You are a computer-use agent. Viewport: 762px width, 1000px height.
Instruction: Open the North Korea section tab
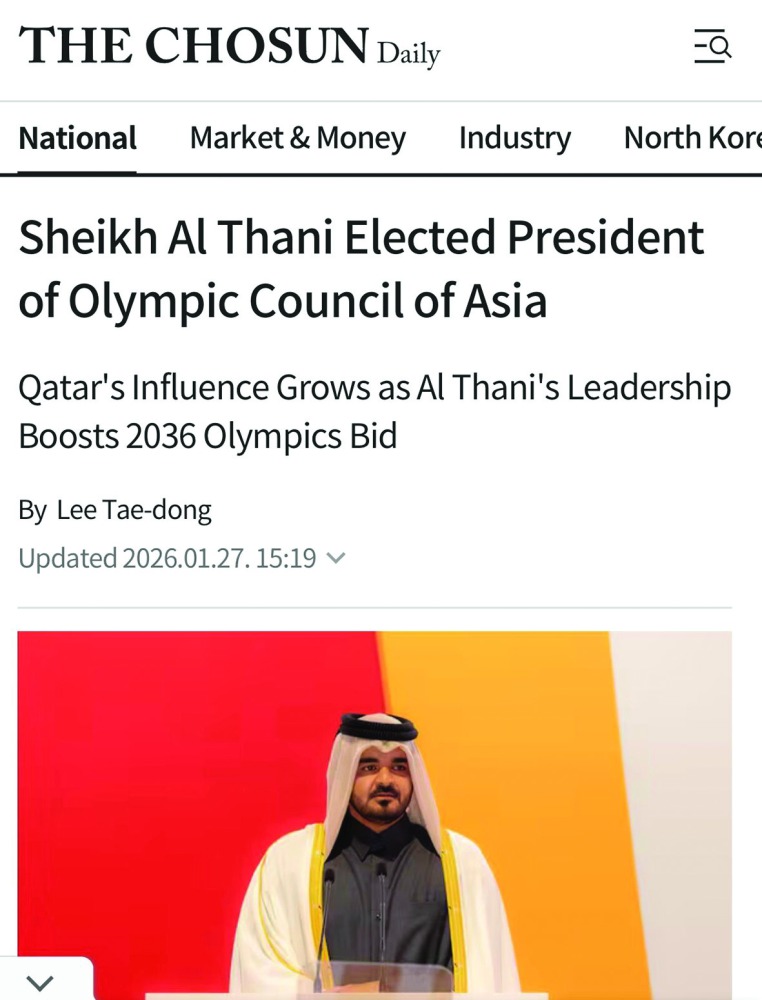pyautogui.click(x=692, y=138)
